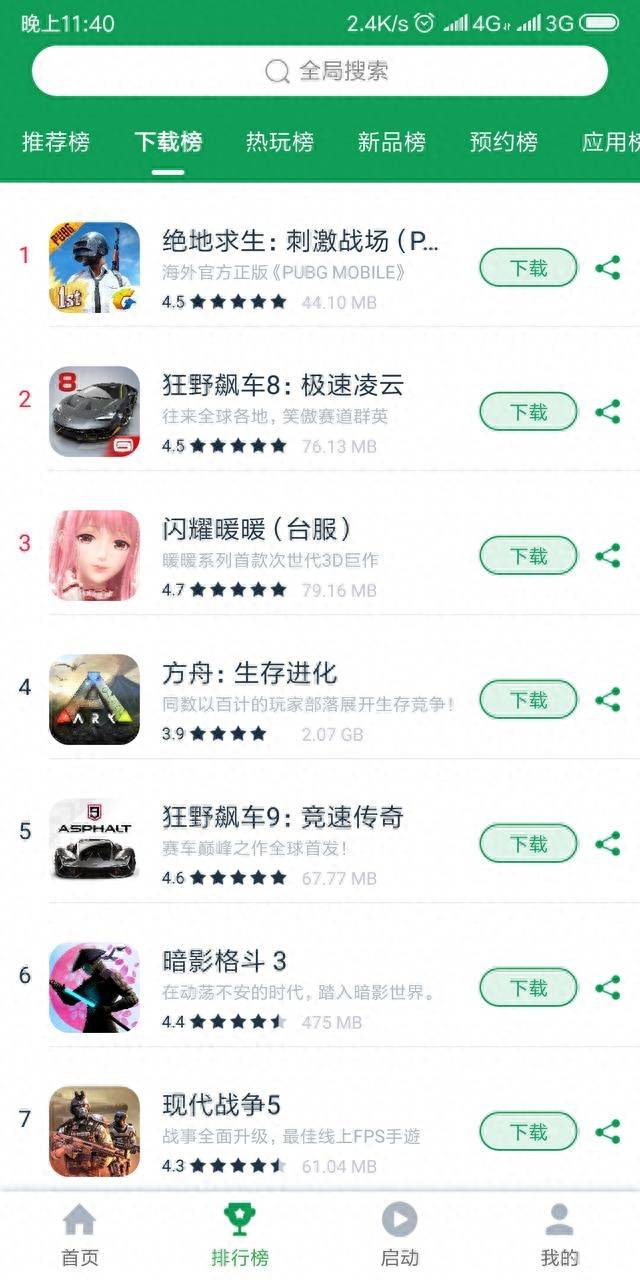The image size is (640, 1280).
Task: Switch to the 热玩榜 tab
Action: pos(280,142)
